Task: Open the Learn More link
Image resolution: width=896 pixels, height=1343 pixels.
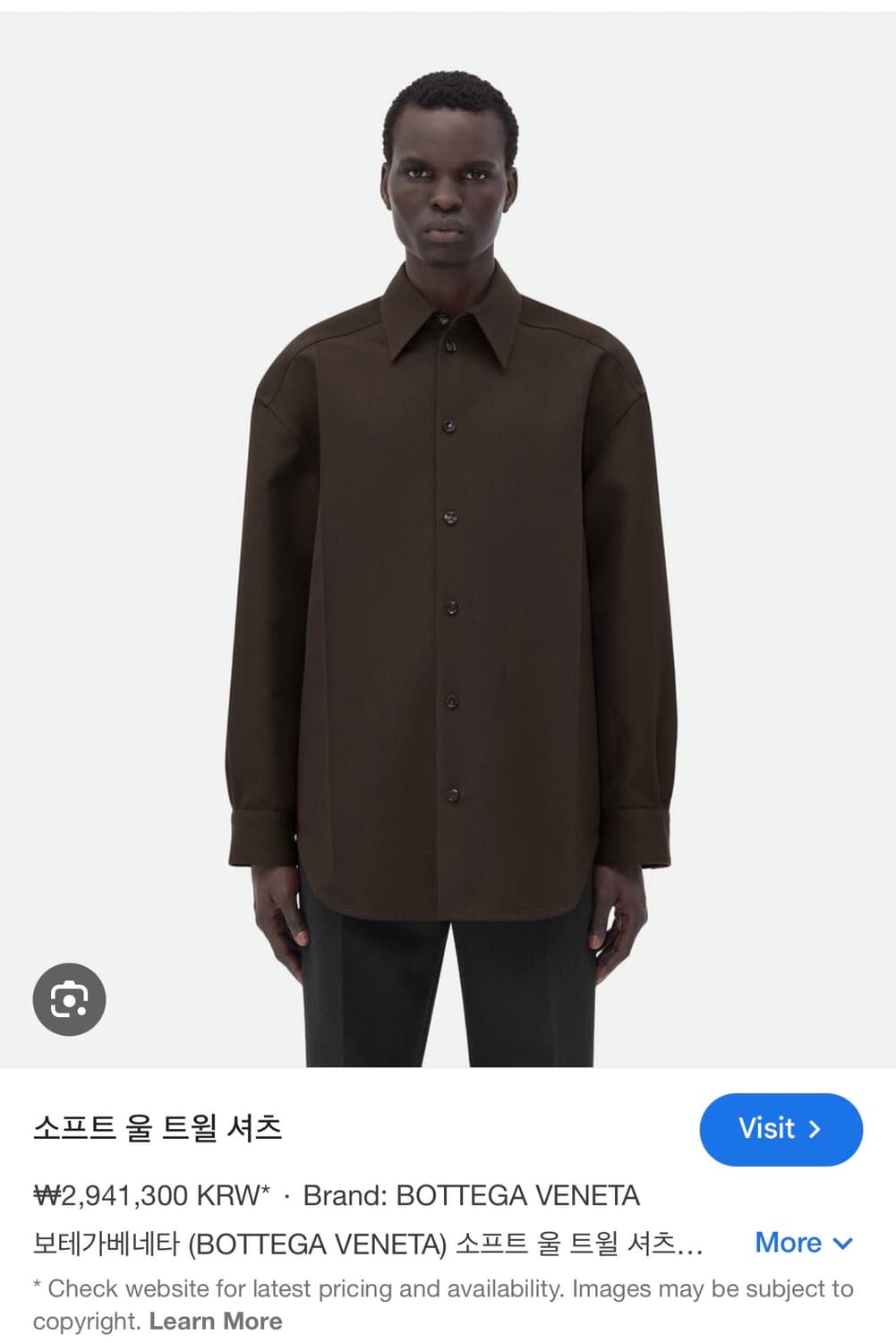Action: 216,1321
